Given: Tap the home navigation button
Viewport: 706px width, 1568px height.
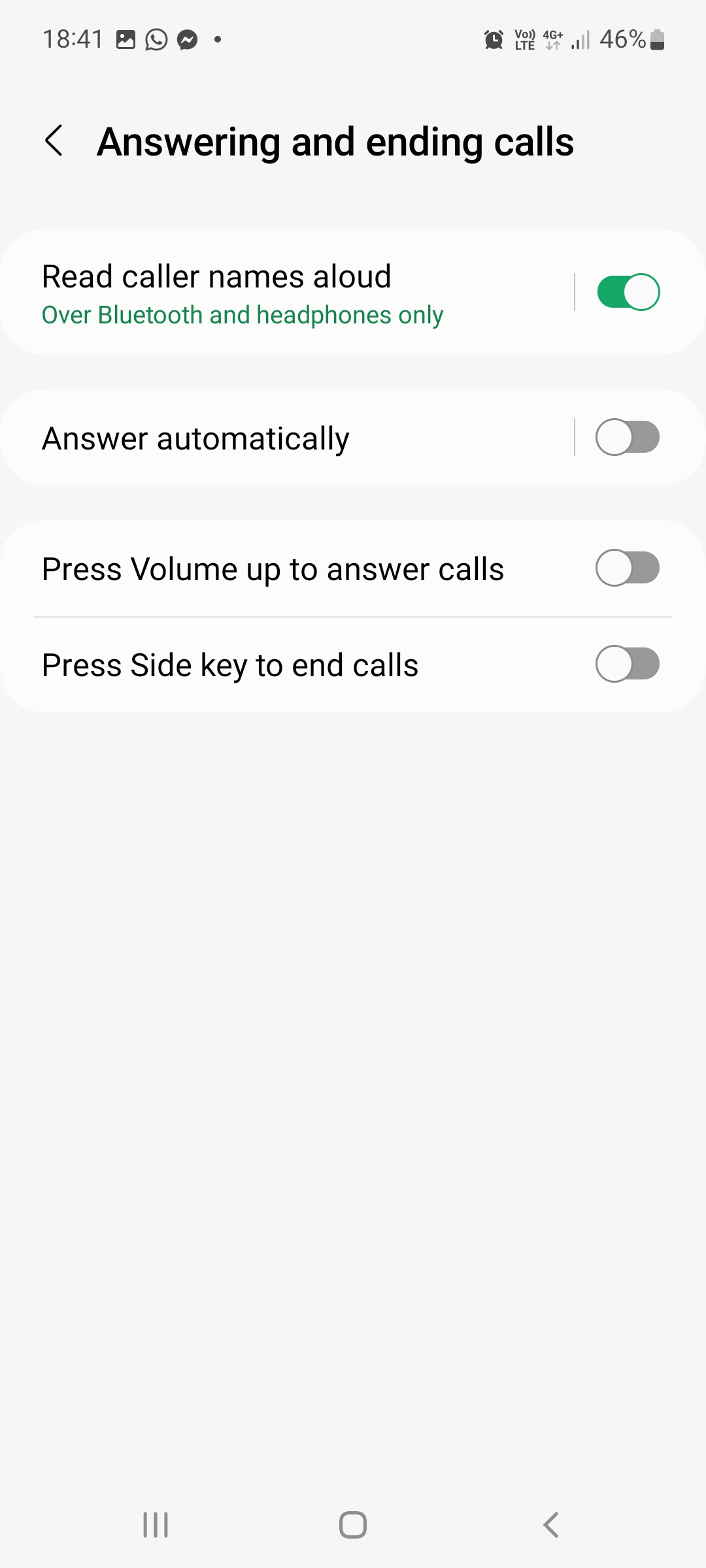Looking at the screenshot, I should click(x=352, y=1525).
